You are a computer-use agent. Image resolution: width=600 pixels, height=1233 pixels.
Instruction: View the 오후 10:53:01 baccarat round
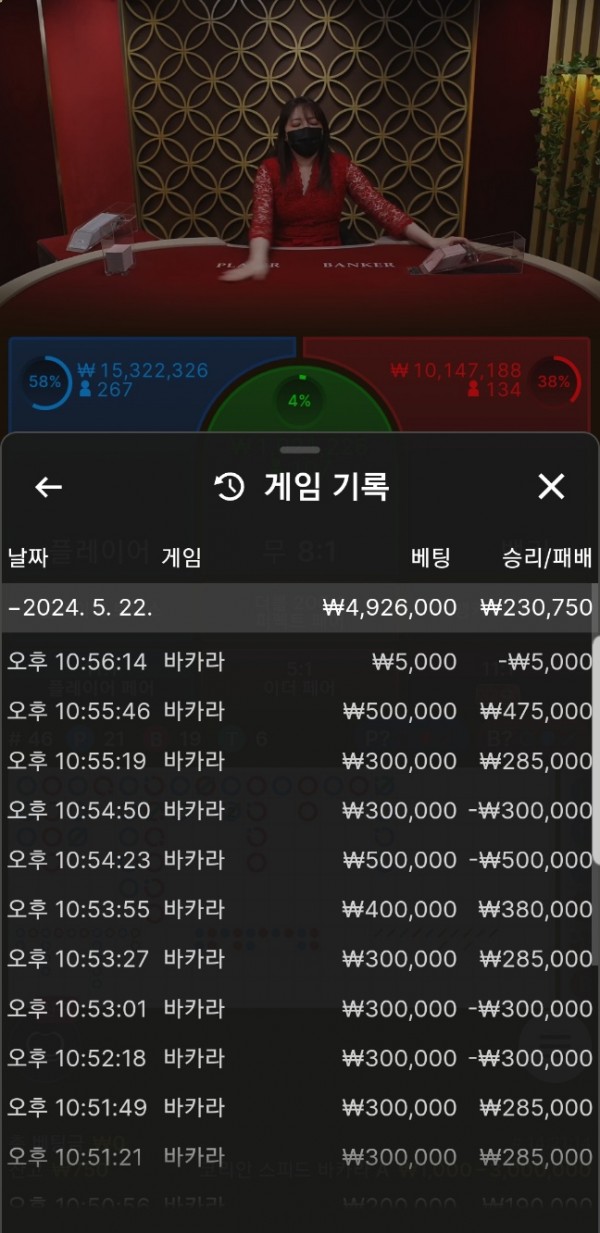[x=300, y=1008]
